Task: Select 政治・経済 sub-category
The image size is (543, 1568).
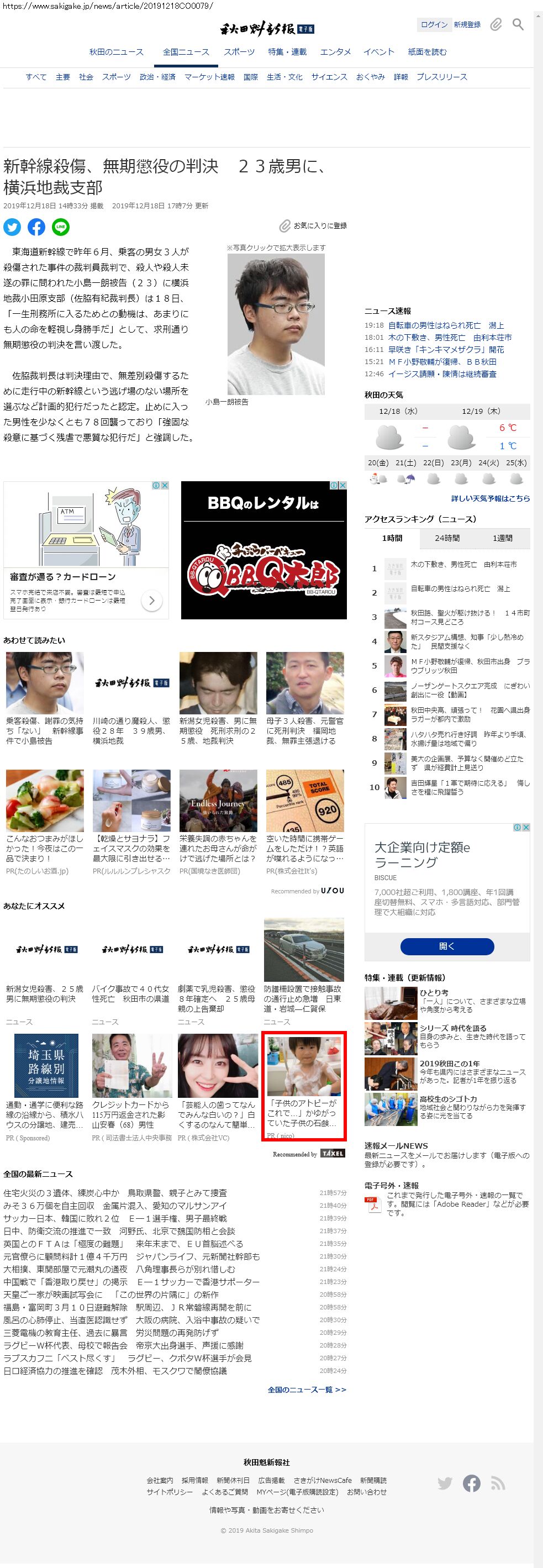Action: point(157,77)
